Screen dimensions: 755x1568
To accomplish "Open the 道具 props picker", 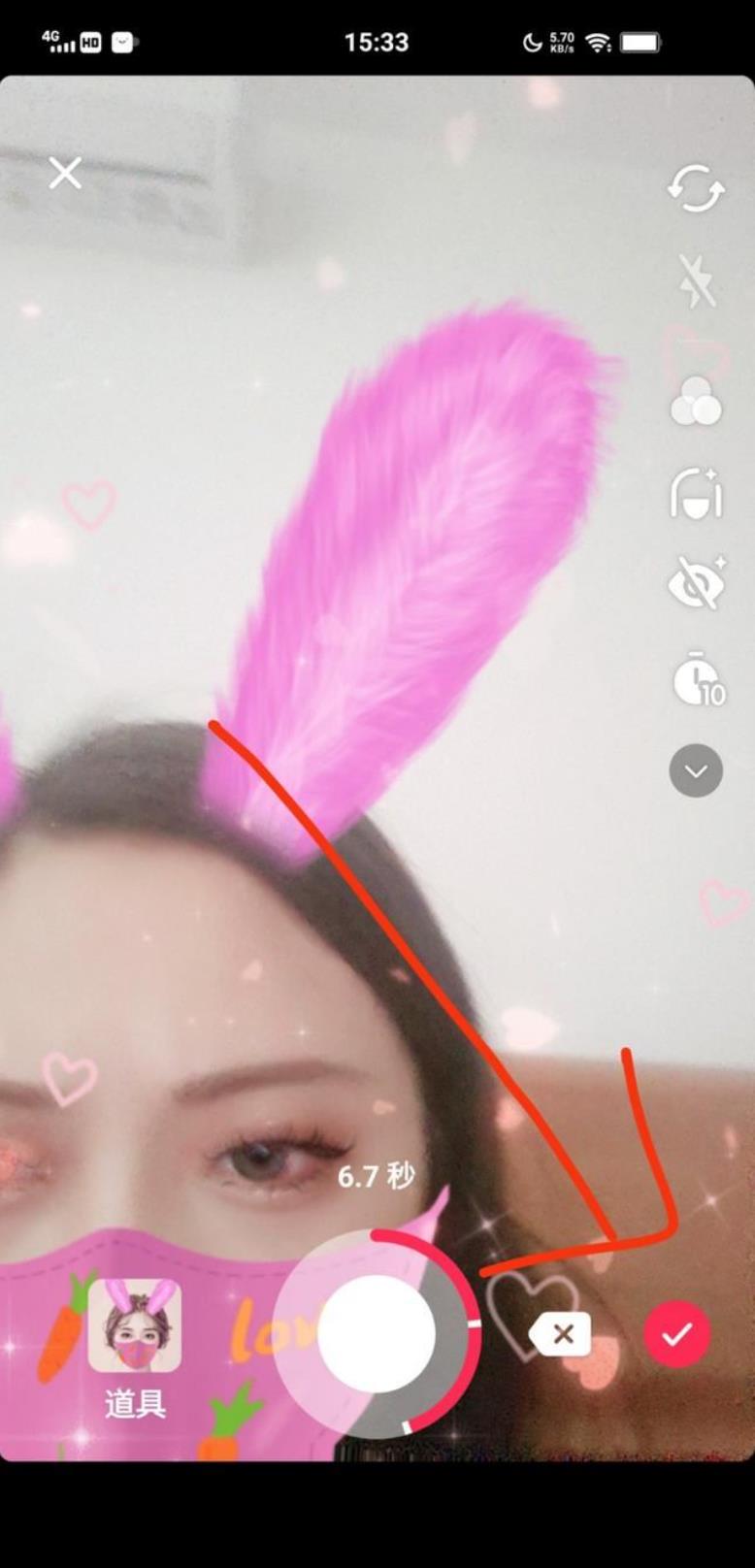I will pos(135,1345).
